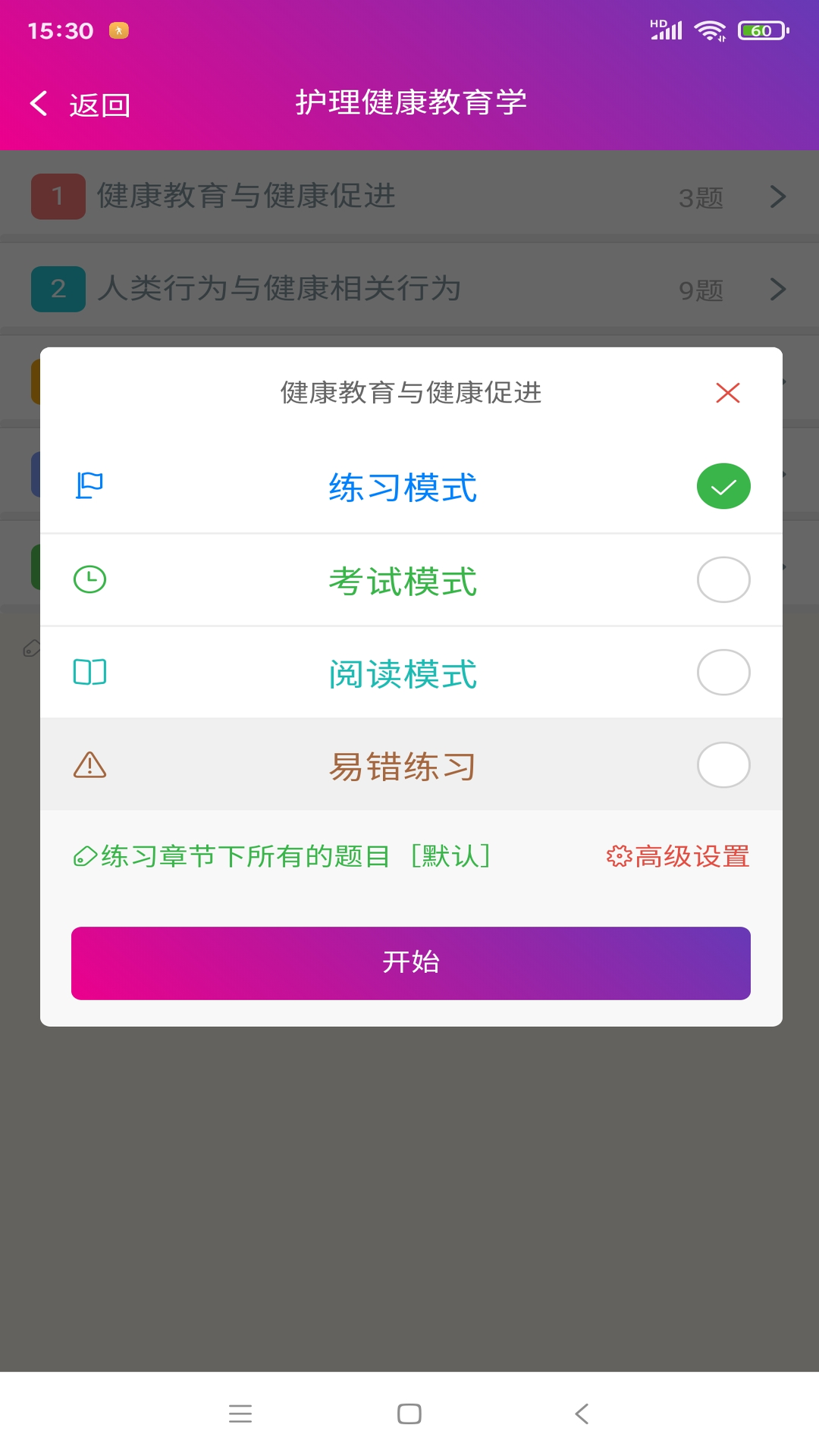Switch selection to 易错练习 mode

pos(723,765)
